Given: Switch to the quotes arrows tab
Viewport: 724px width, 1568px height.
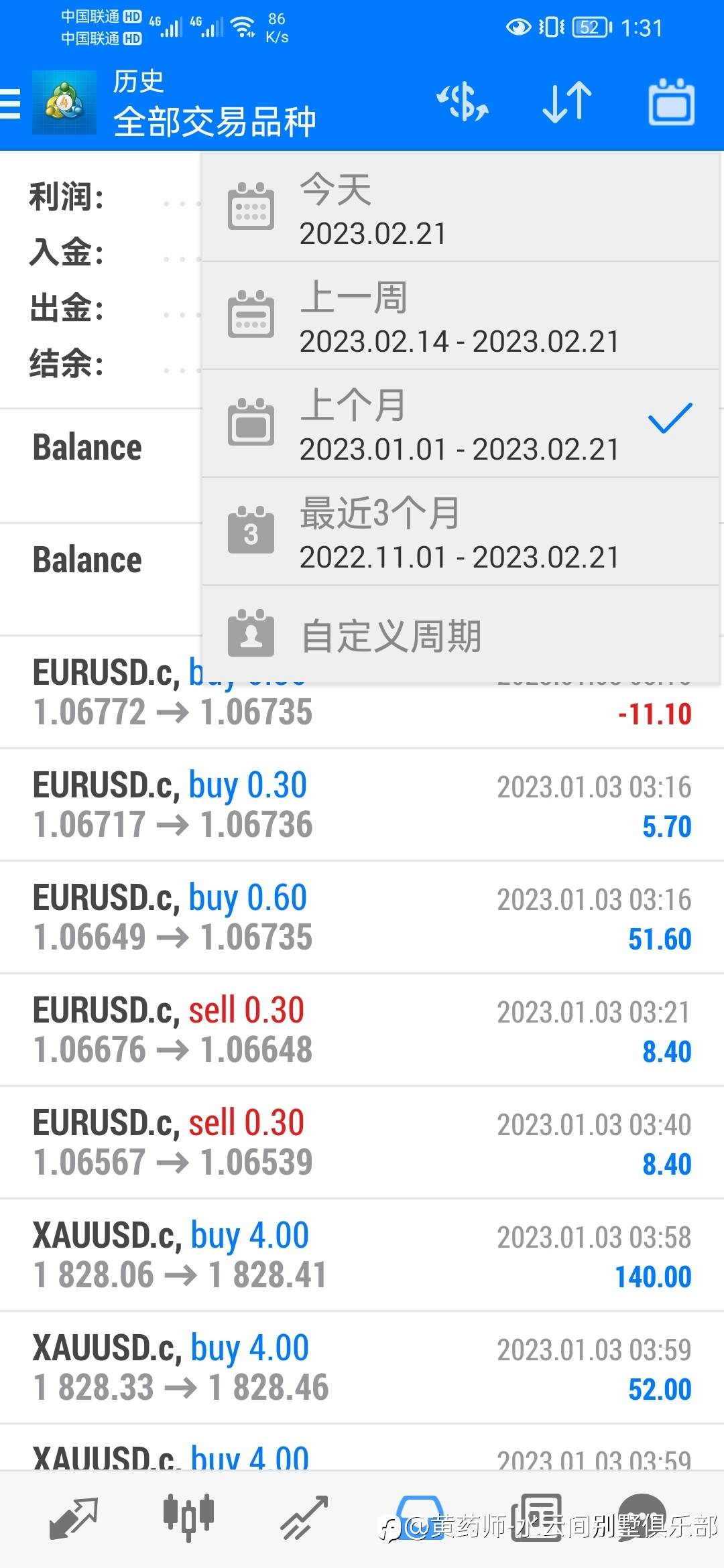Looking at the screenshot, I should [x=74, y=1518].
